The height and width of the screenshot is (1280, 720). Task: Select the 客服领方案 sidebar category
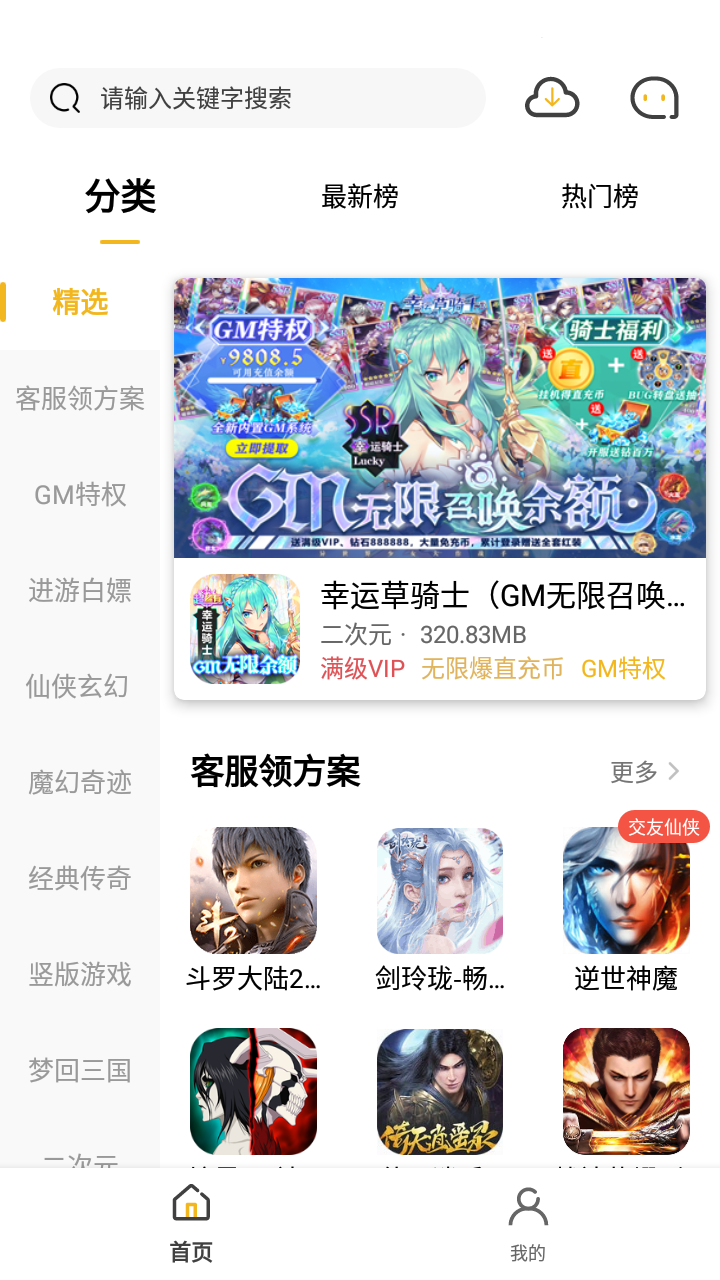point(80,399)
